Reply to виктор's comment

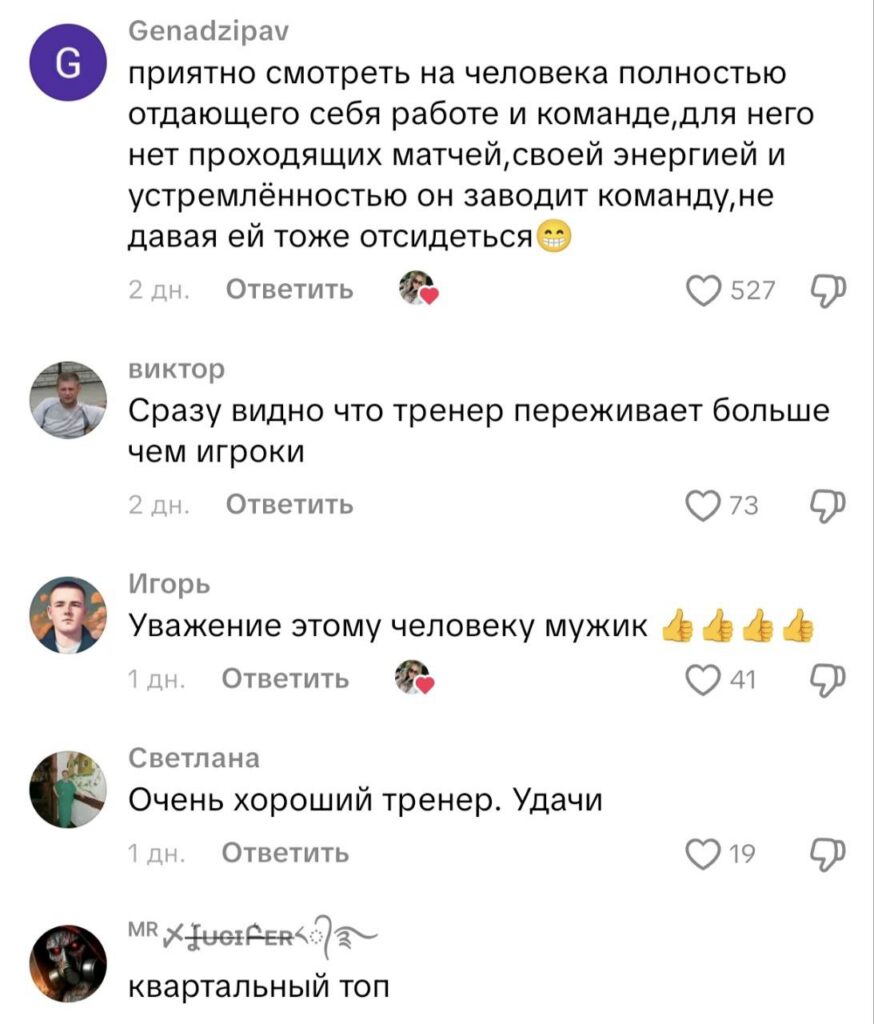click(289, 505)
